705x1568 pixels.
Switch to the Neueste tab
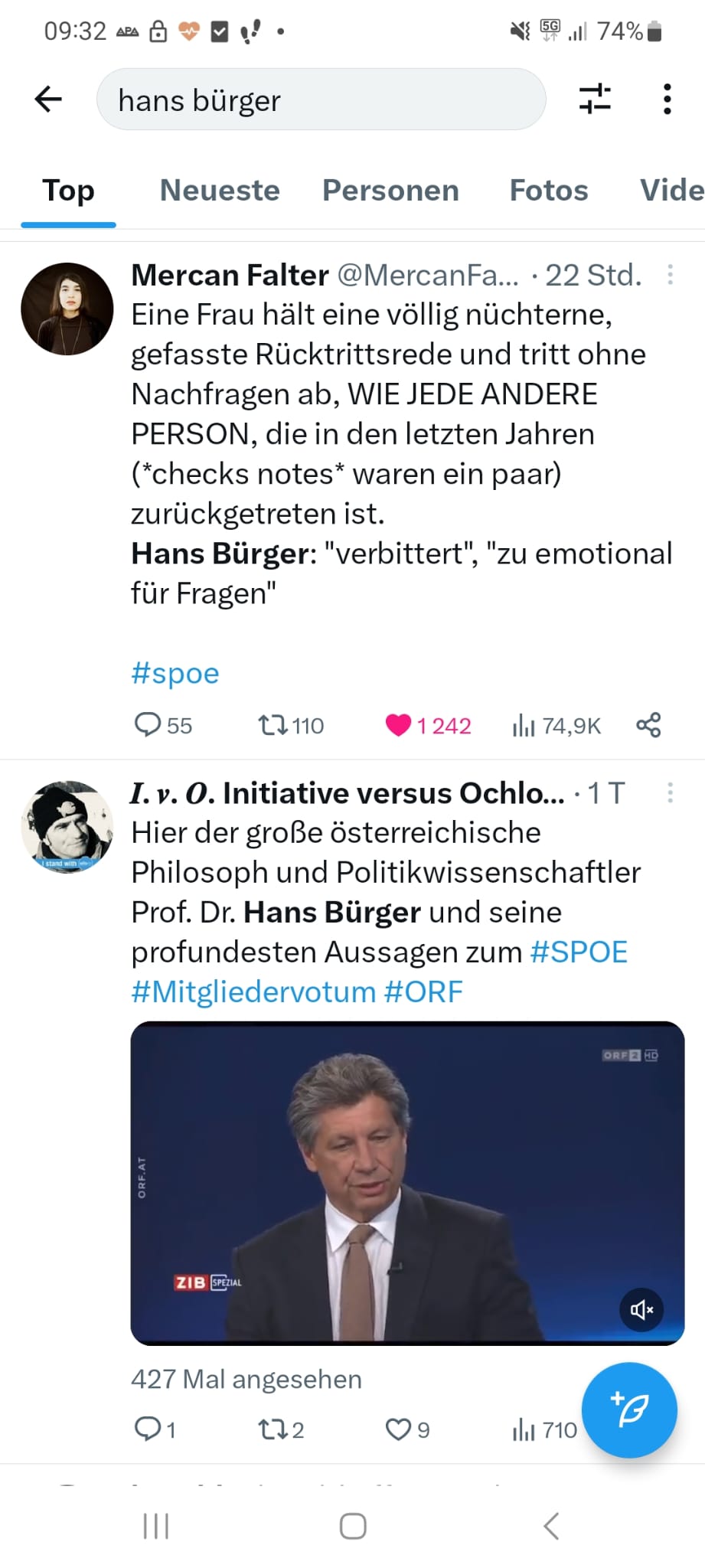(219, 191)
